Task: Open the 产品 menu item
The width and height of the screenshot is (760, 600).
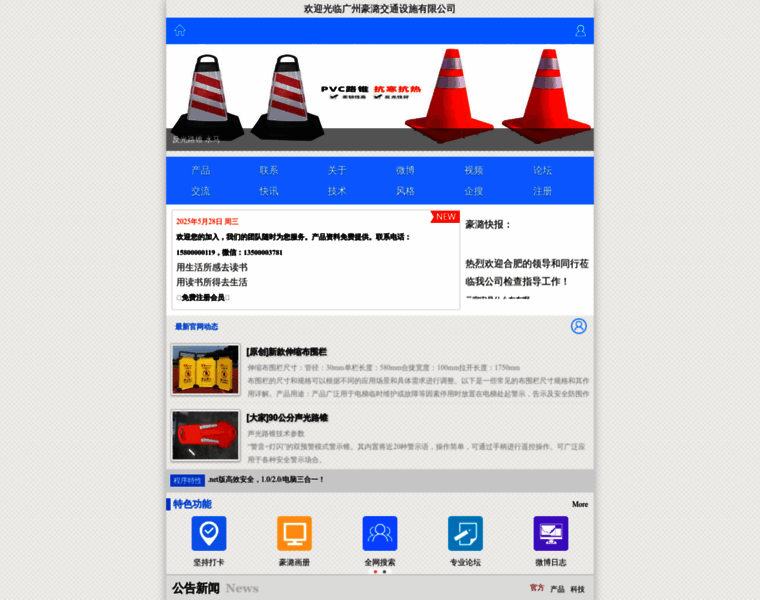Action: (x=201, y=170)
